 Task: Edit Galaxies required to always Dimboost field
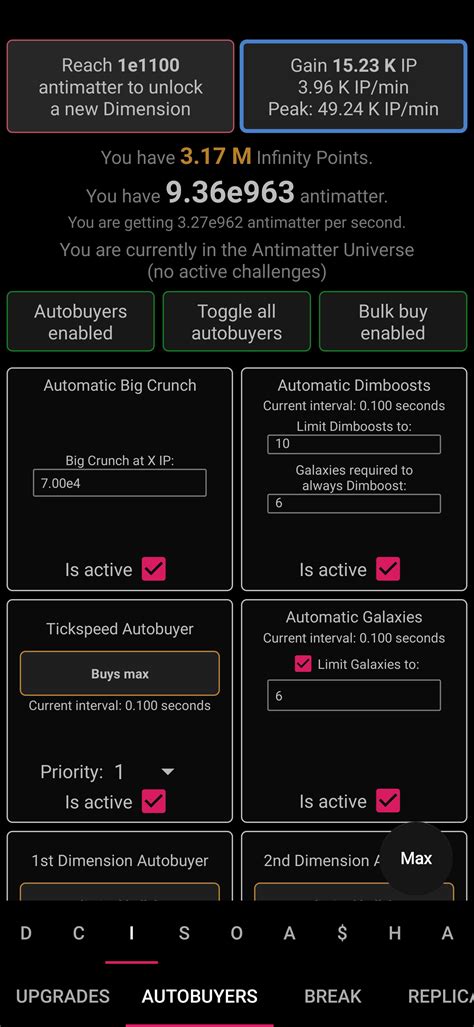354,504
